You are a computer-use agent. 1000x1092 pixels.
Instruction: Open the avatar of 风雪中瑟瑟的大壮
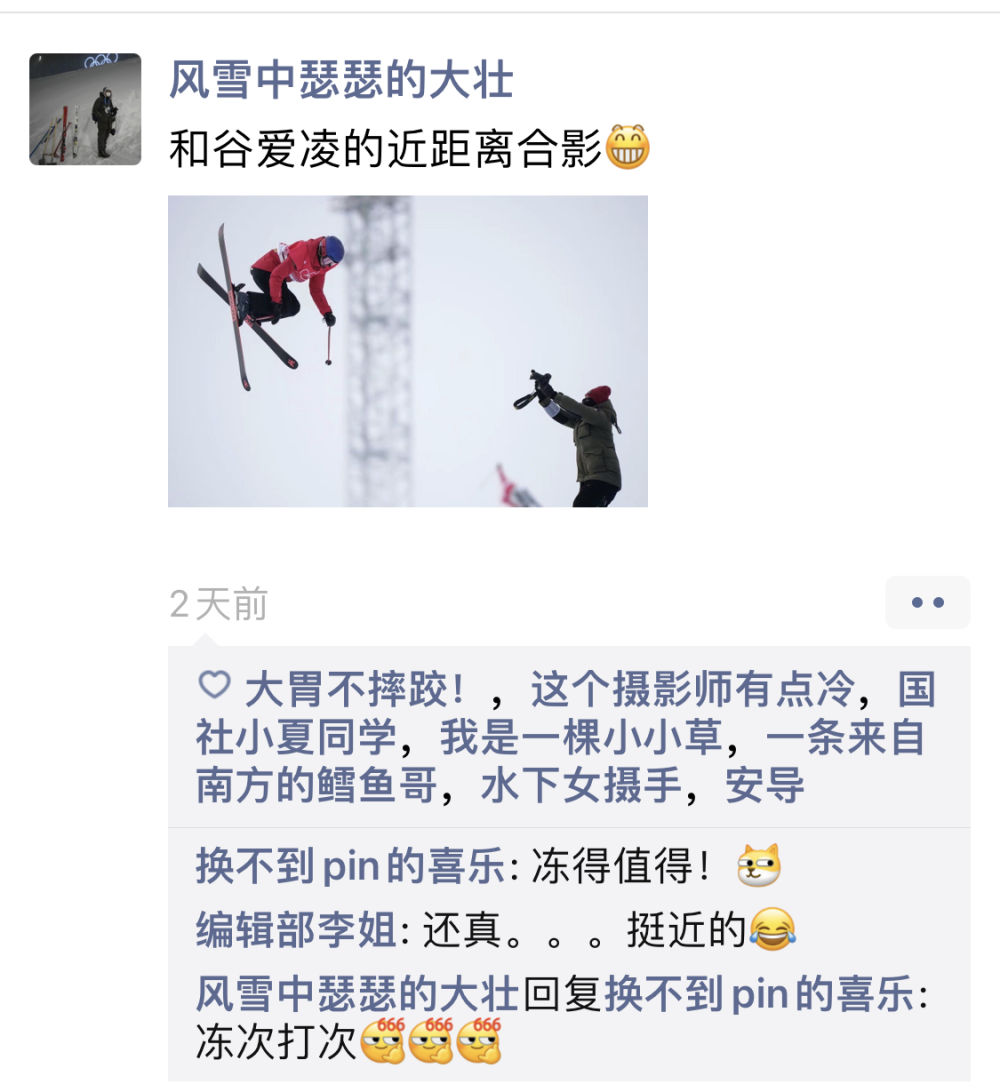click(x=85, y=109)
